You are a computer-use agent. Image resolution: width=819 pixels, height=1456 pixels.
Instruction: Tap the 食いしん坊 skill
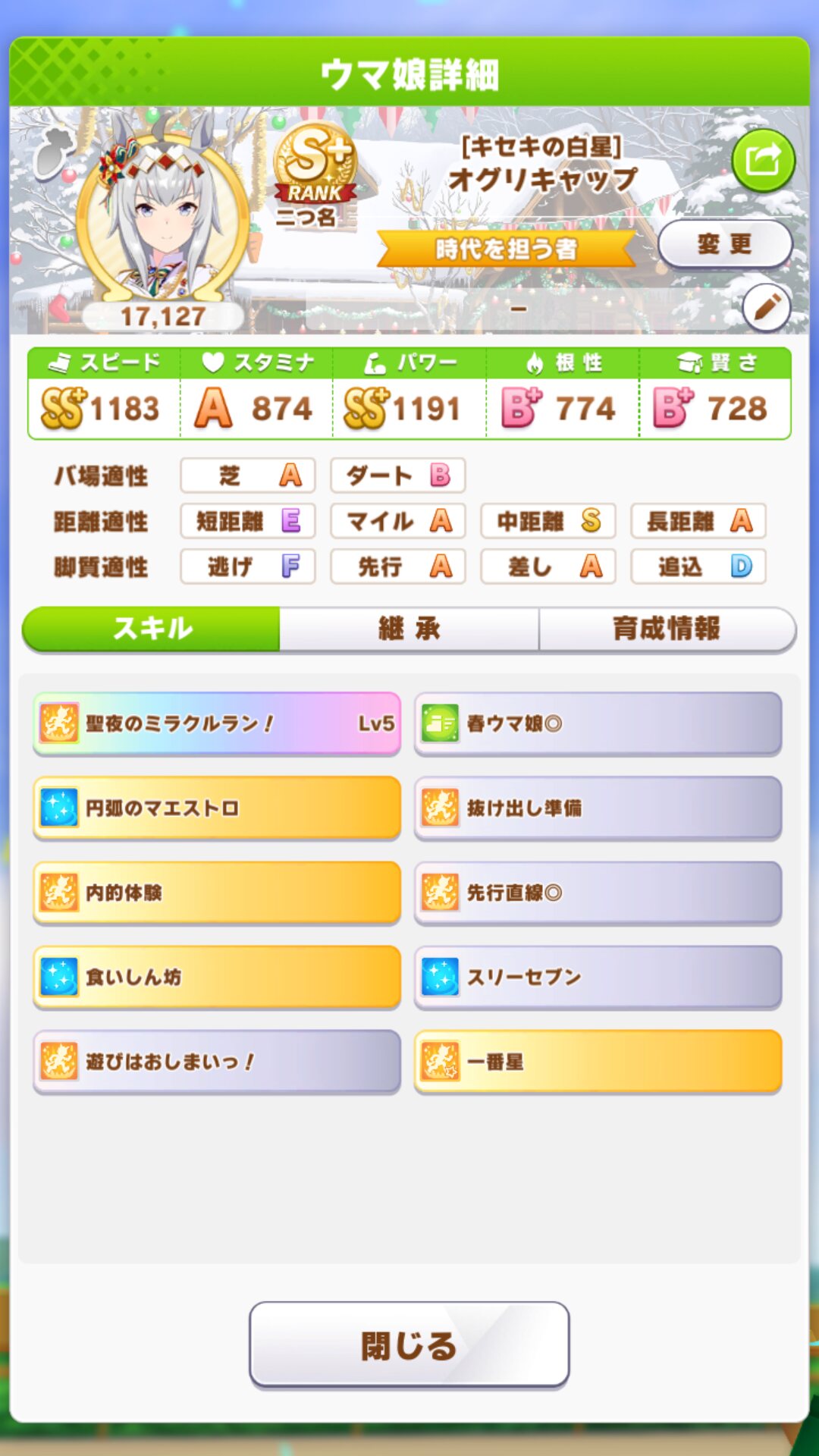click(x=217, y=977)
